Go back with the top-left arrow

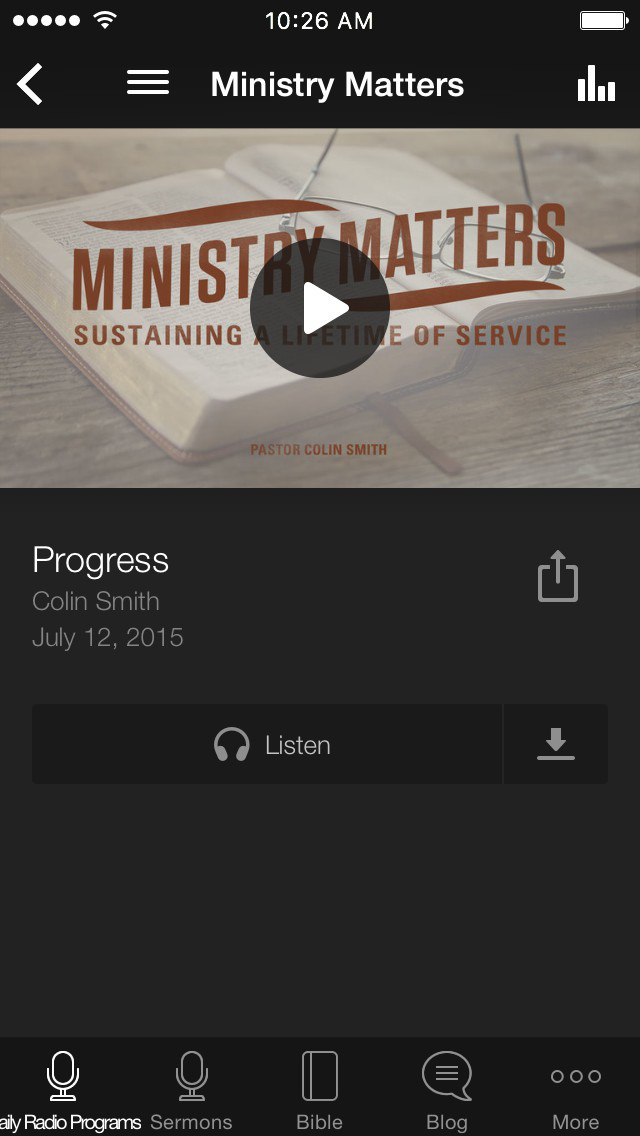click(x=30, y=84)
